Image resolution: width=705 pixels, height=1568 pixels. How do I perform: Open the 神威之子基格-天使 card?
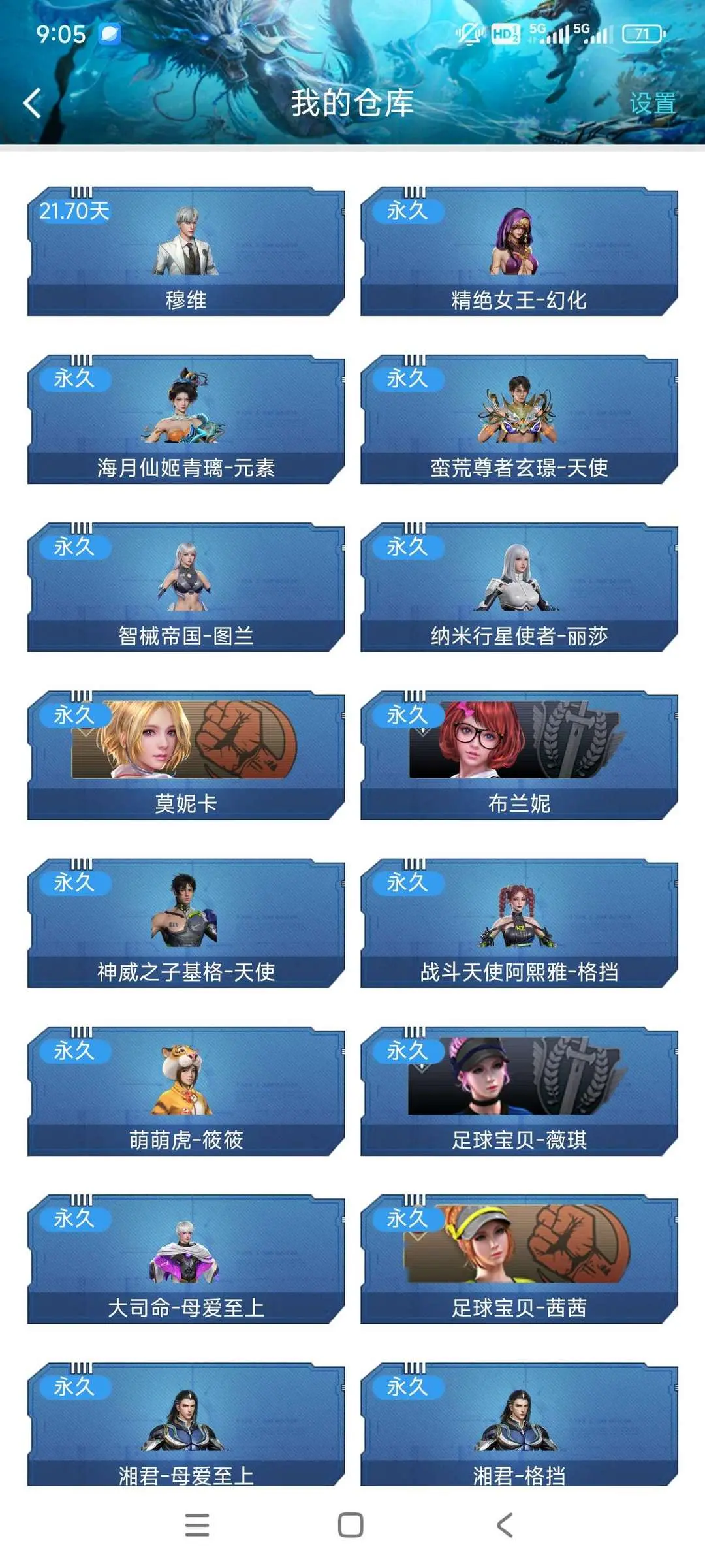click(186, 923)
